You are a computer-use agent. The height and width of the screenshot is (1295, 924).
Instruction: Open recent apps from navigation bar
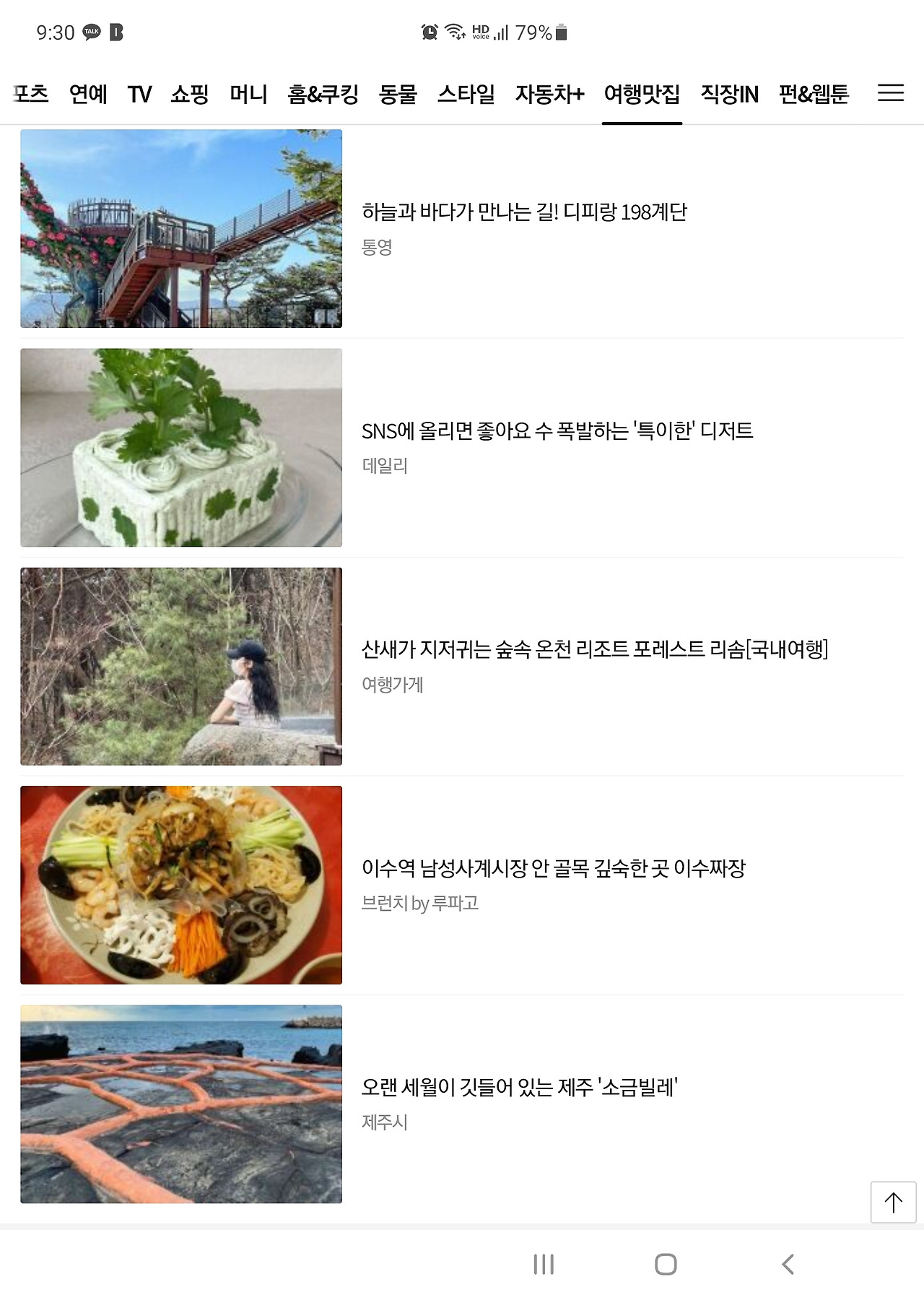pos(544,1264)
